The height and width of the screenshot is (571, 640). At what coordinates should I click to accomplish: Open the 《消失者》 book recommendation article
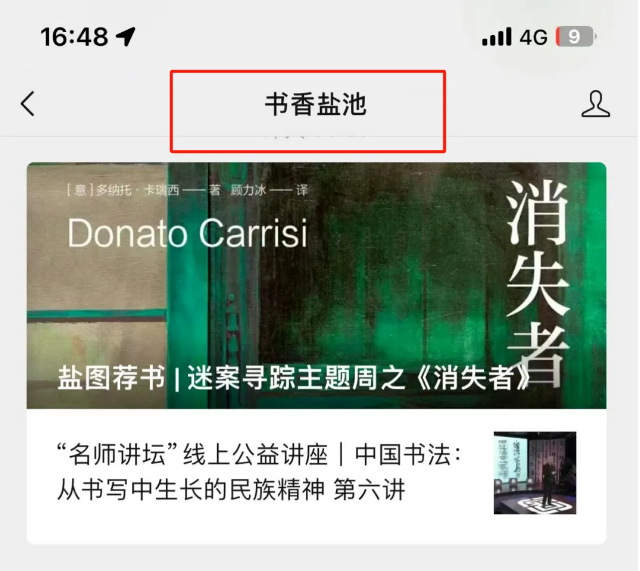point(316,285)
